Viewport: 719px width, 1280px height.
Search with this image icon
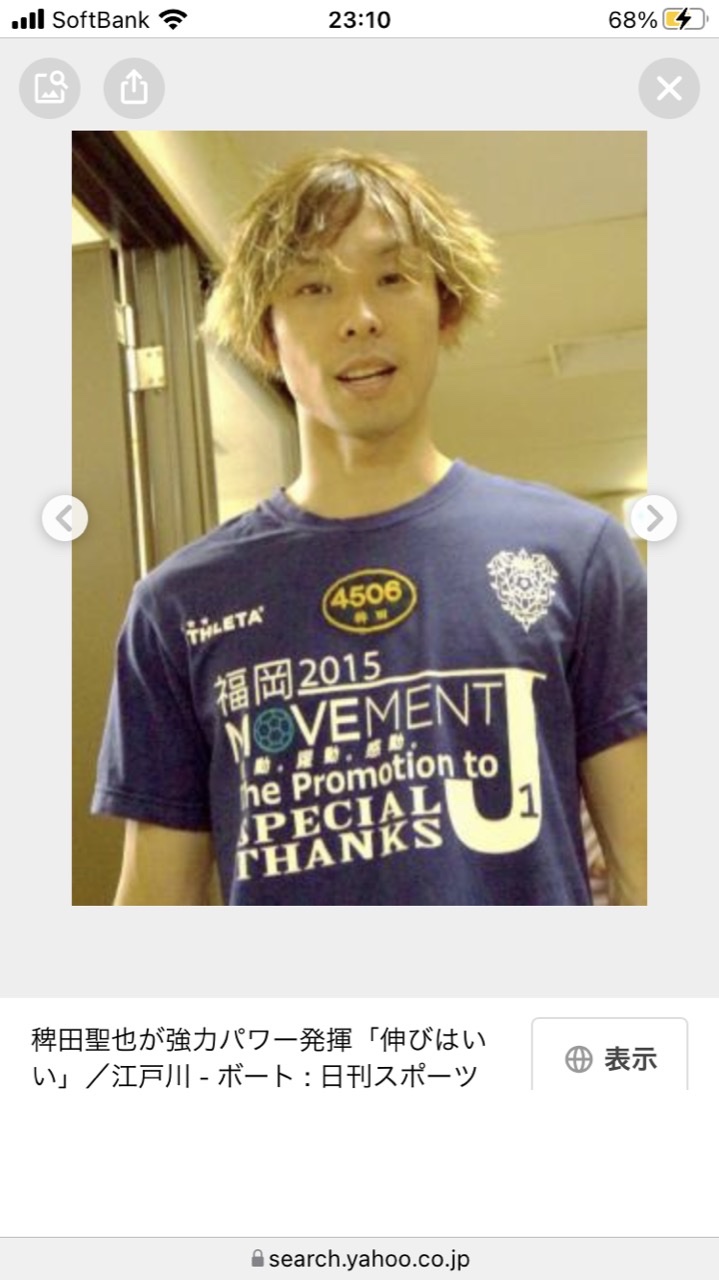50,89
